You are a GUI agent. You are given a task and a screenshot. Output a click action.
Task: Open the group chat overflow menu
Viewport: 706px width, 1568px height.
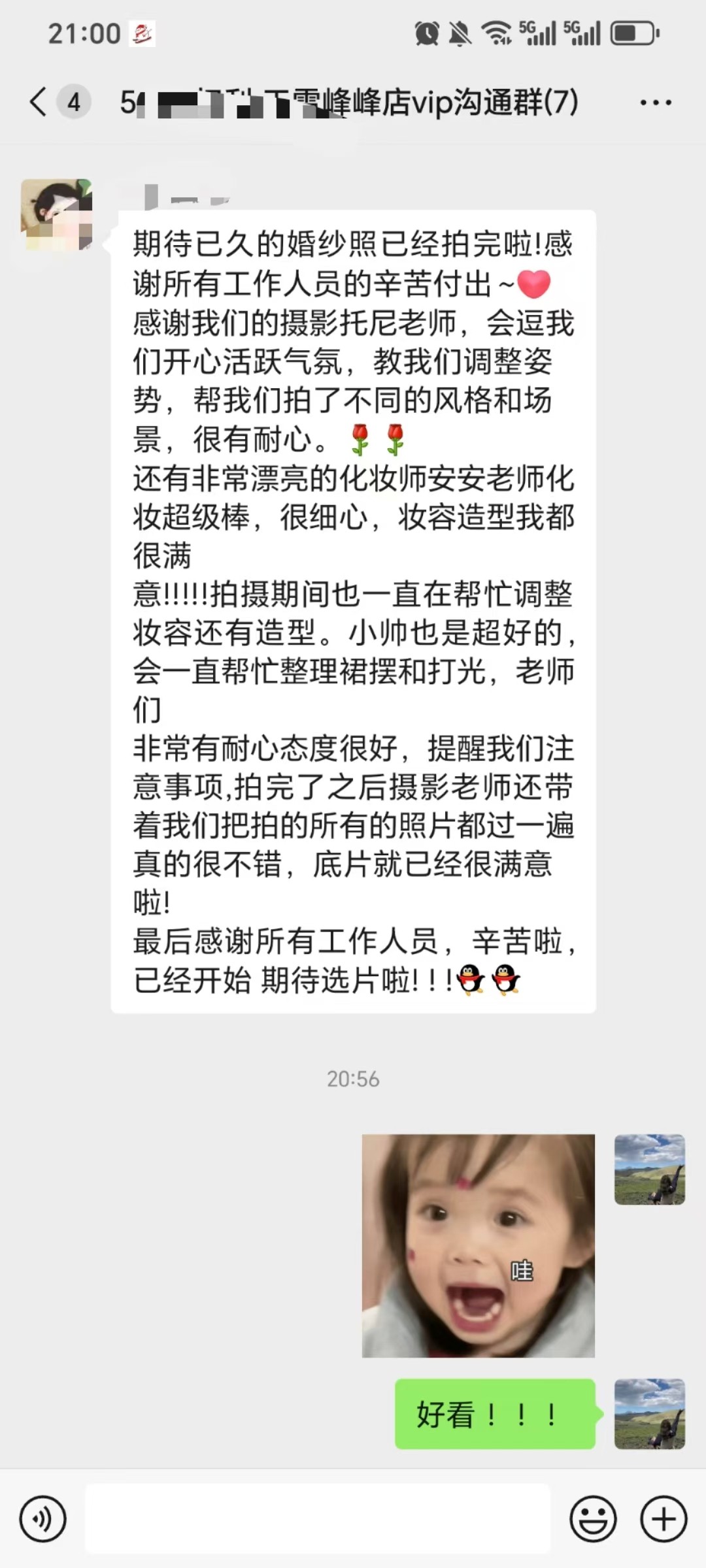click(656, 103)
